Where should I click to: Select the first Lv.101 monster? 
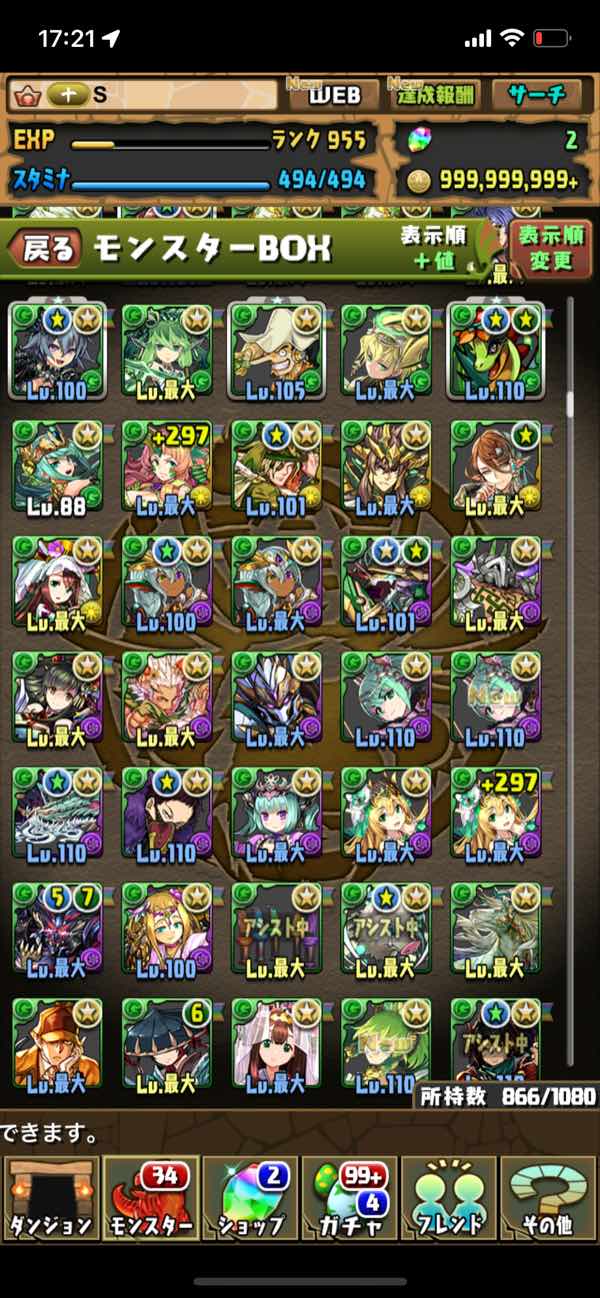277,468
